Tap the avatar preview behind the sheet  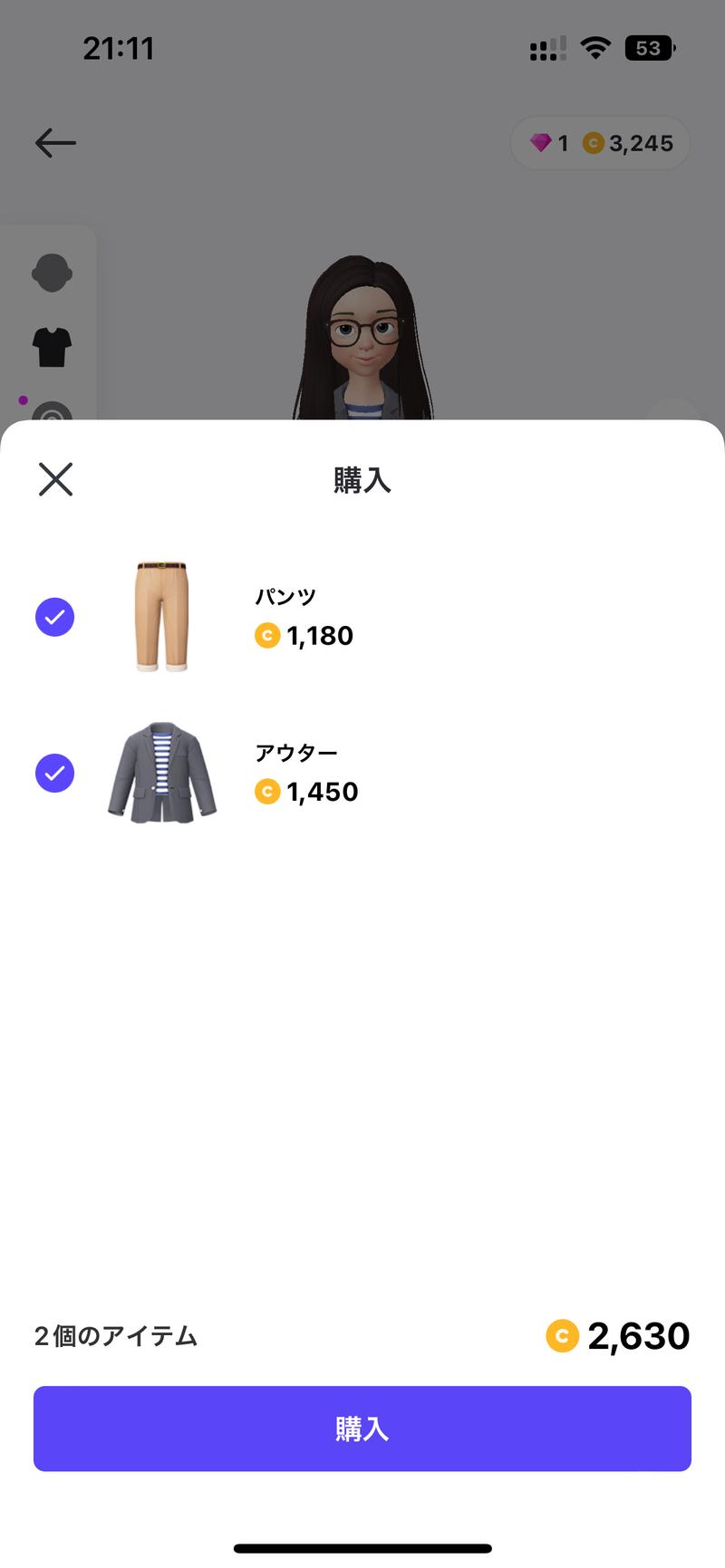point(362,335)
